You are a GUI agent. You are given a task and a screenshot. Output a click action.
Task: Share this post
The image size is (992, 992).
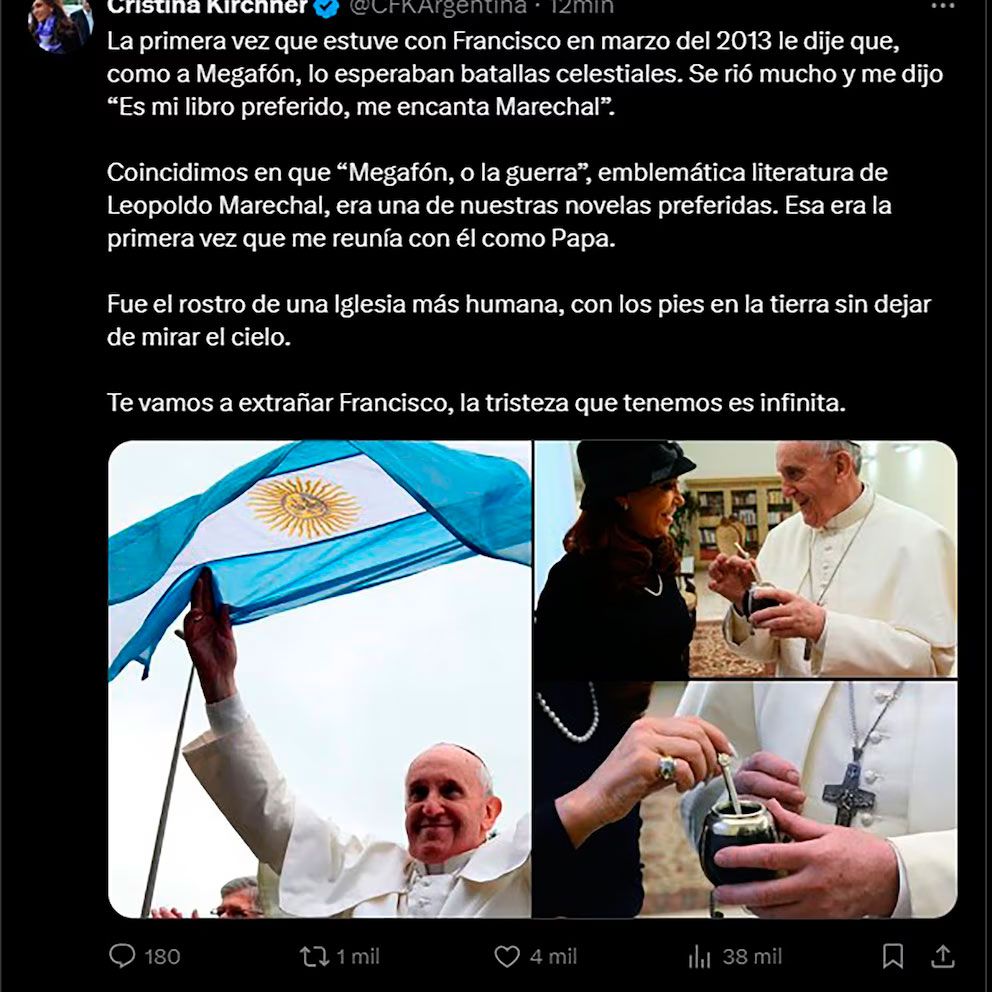[x=942, y=957]
